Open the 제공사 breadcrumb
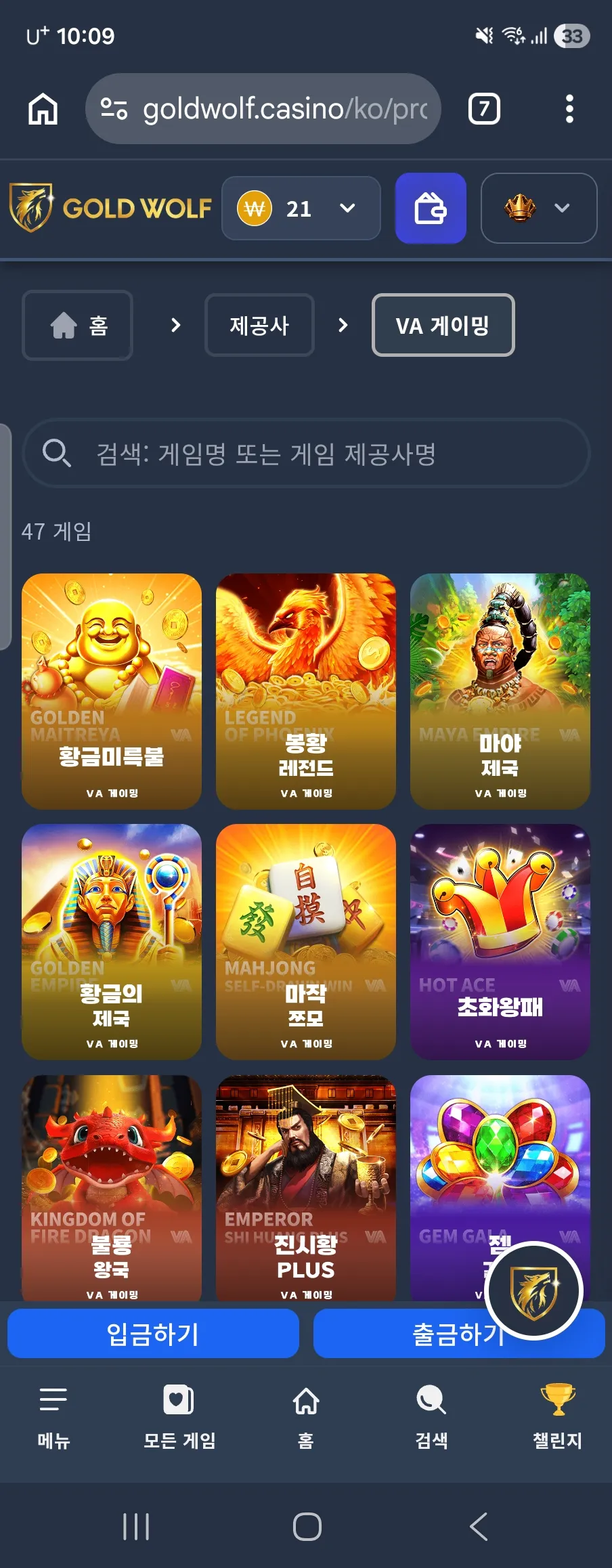This screenshot has height=1568, width=612. (259, 325)
